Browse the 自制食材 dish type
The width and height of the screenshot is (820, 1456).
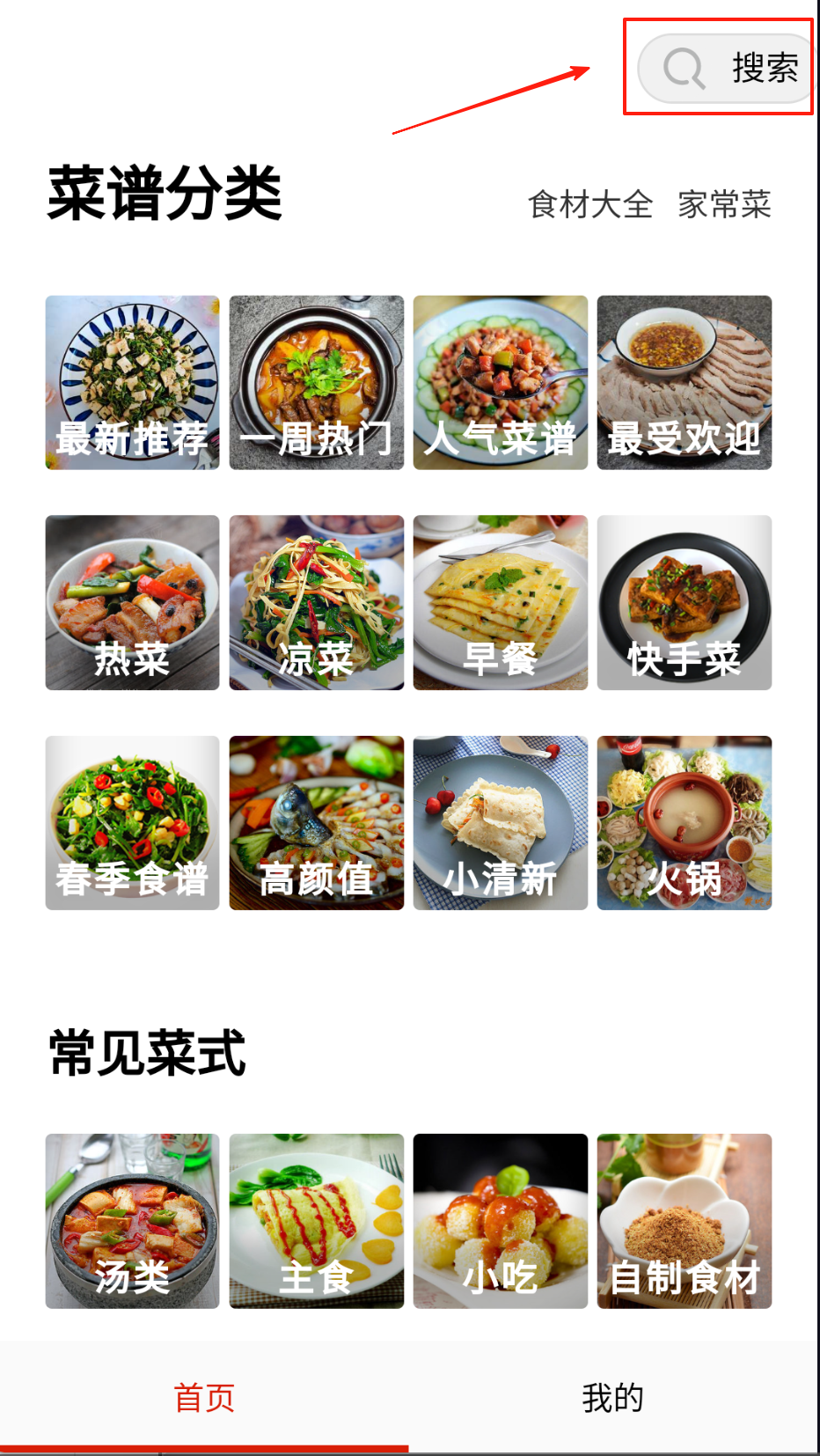click(x=685, y=1220)
